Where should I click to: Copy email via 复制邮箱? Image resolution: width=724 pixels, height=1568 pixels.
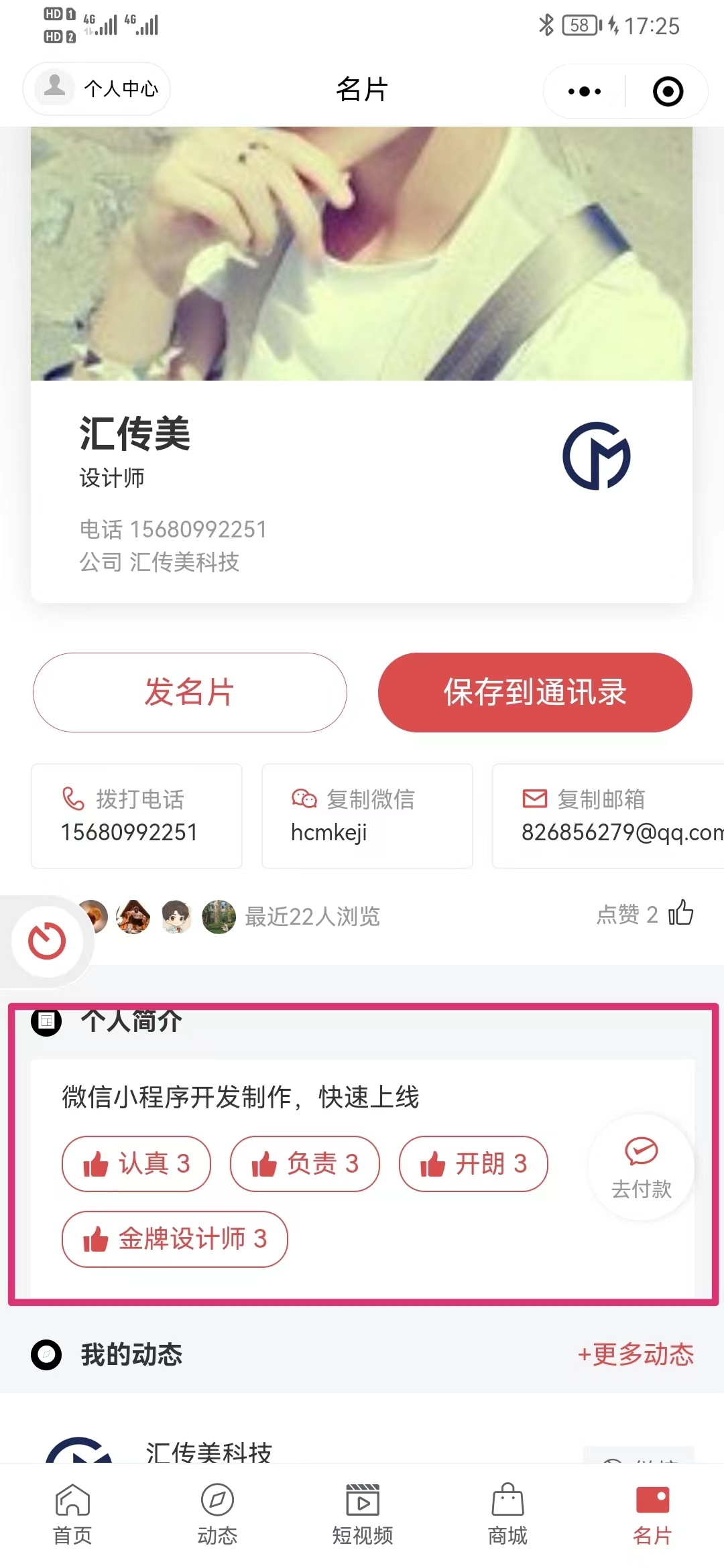click(607, 815)
